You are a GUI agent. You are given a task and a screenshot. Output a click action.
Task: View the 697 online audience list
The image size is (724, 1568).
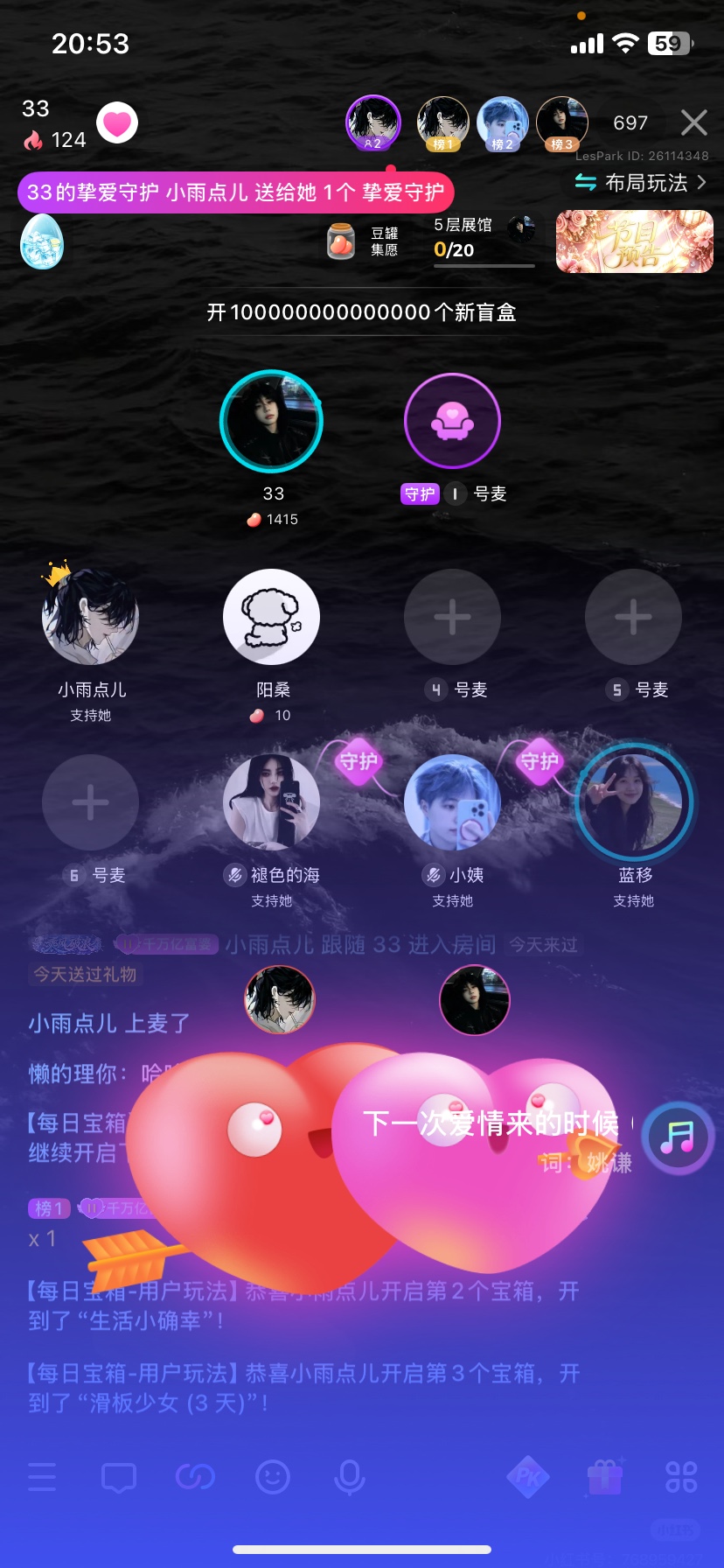630,123
